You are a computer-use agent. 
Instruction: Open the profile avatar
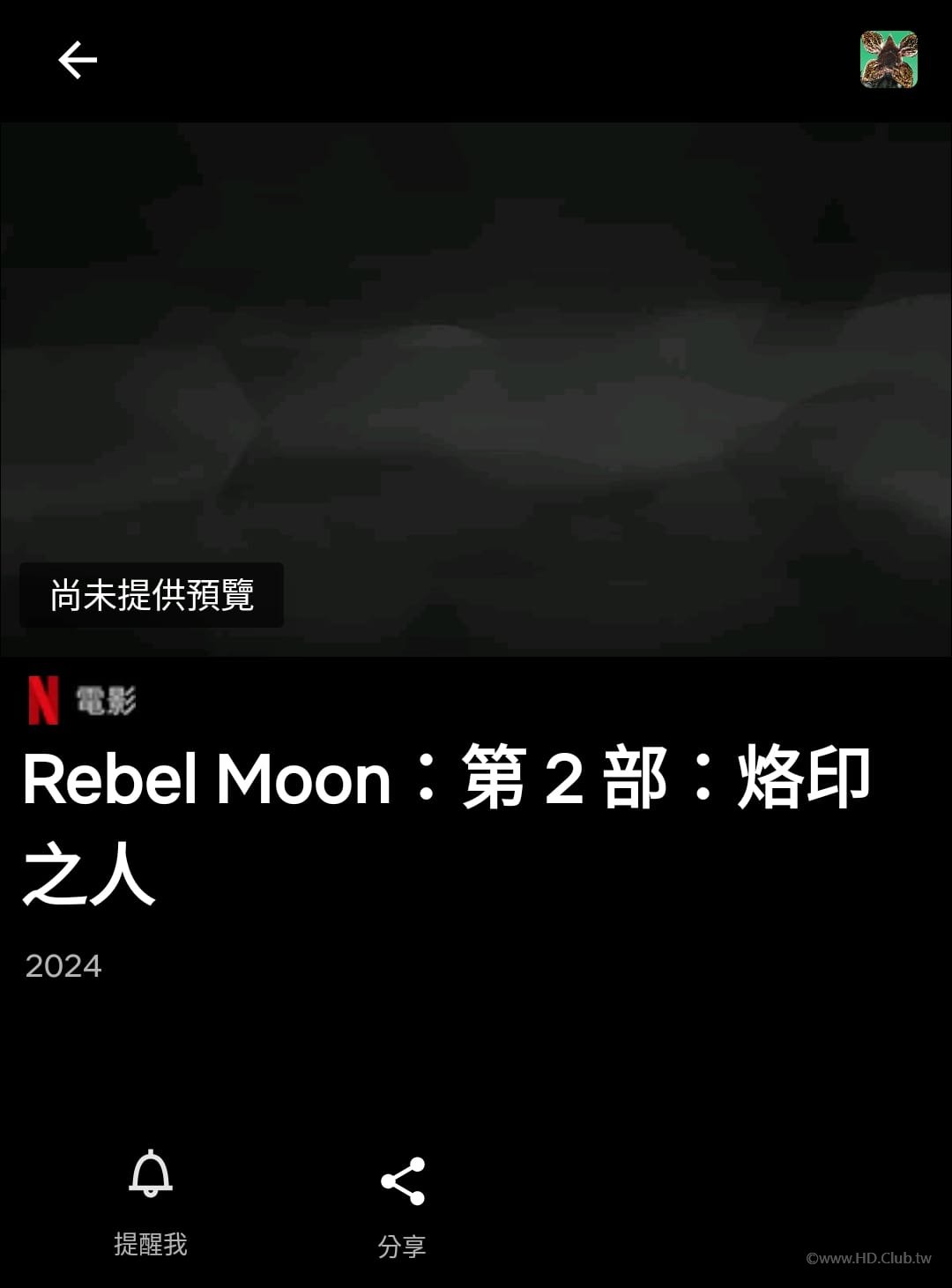coord(889,60)
